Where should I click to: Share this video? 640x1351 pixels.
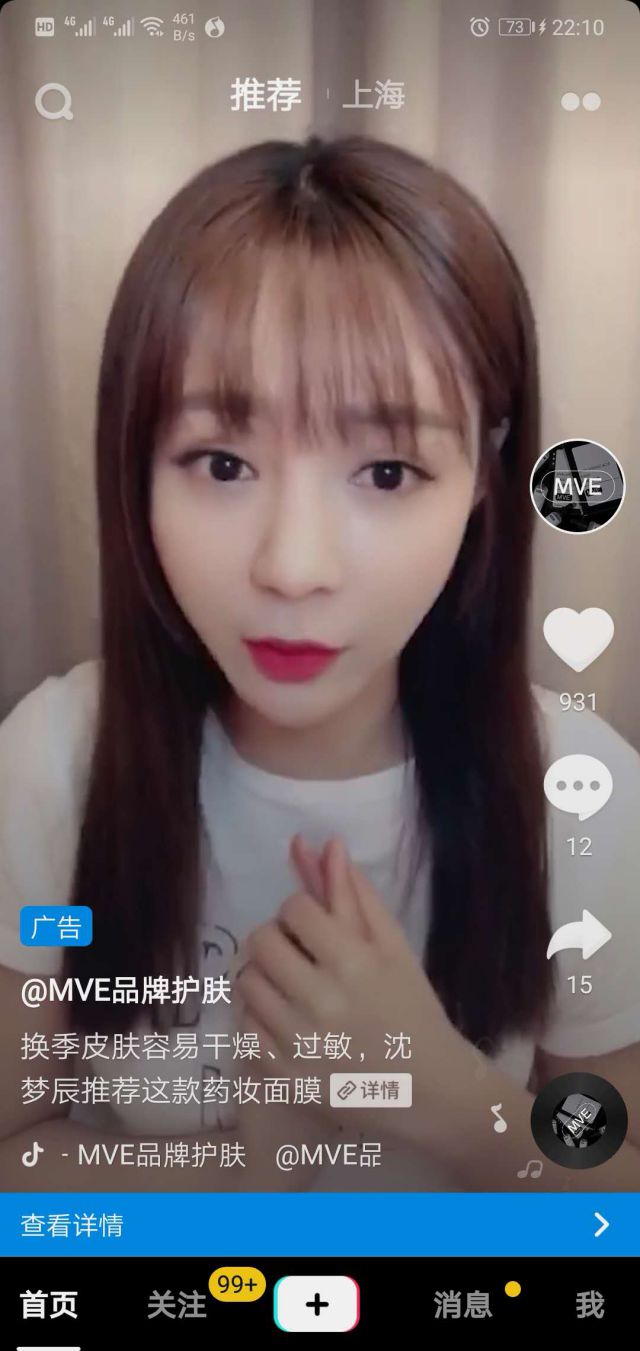click(x=579, y=937)
